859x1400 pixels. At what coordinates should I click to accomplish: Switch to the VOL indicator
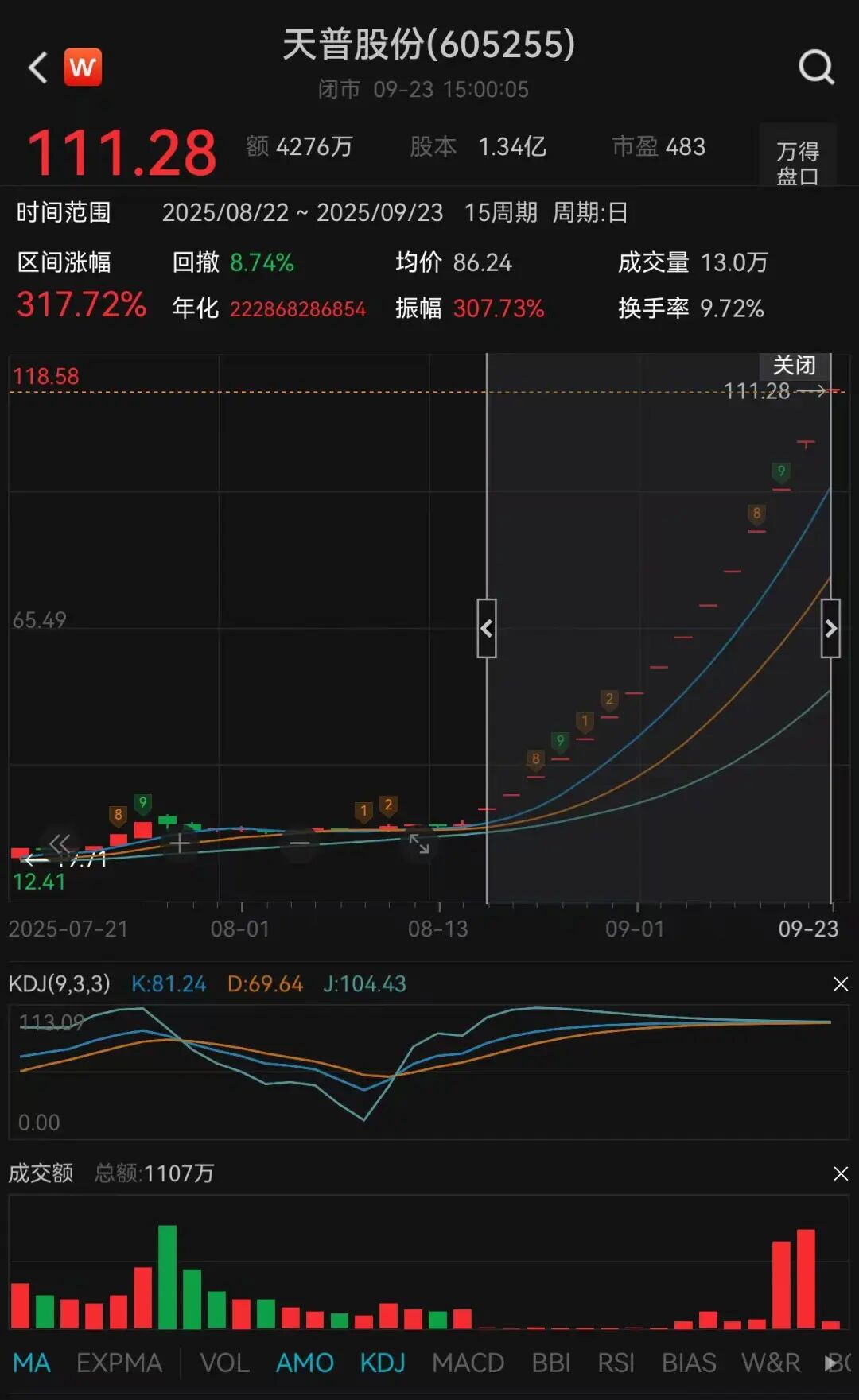click(224, 1363)
